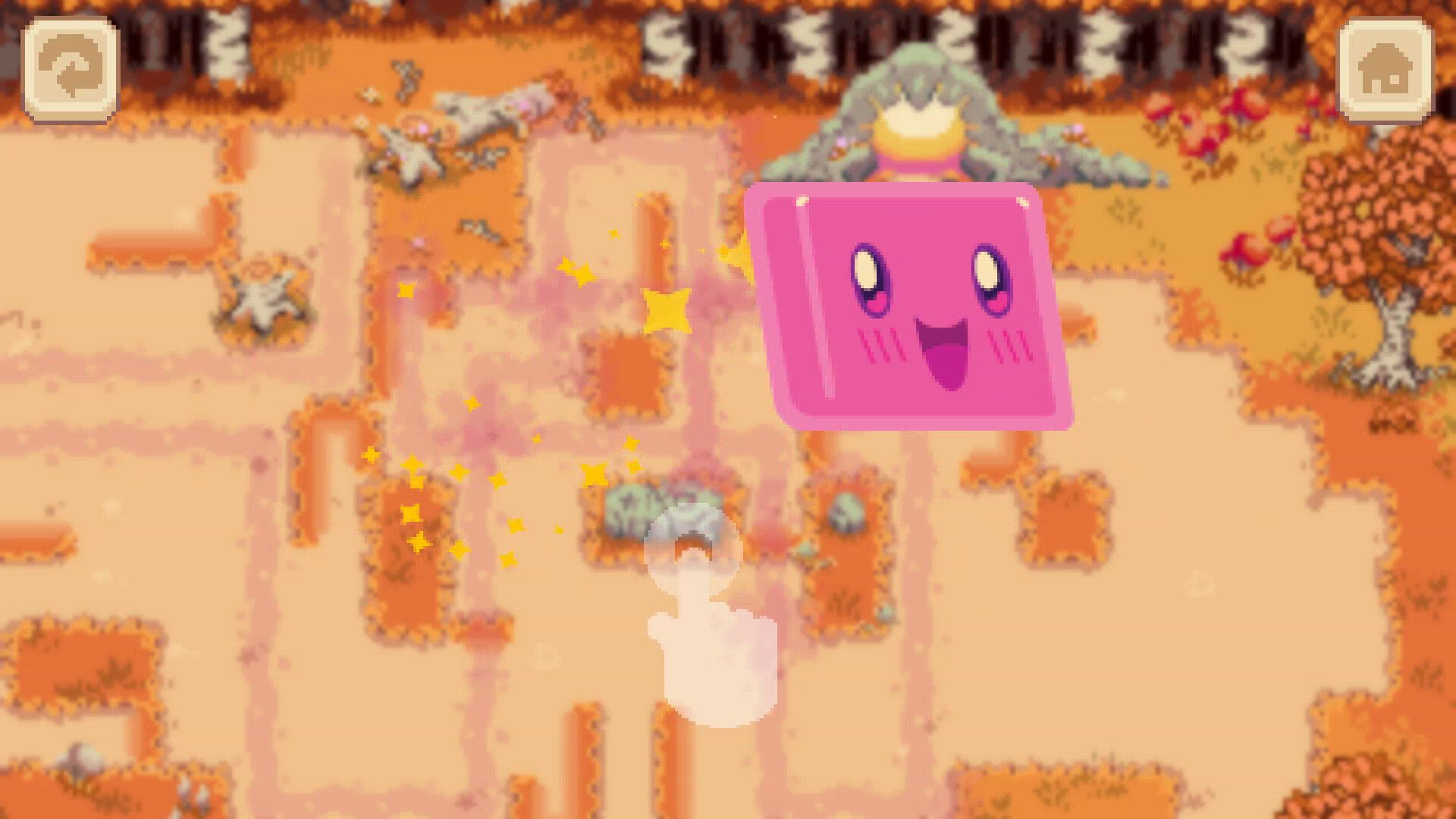Tap the pink smiling eraser block
Viewport: 1456px width, 819px height.
[908, 307]
